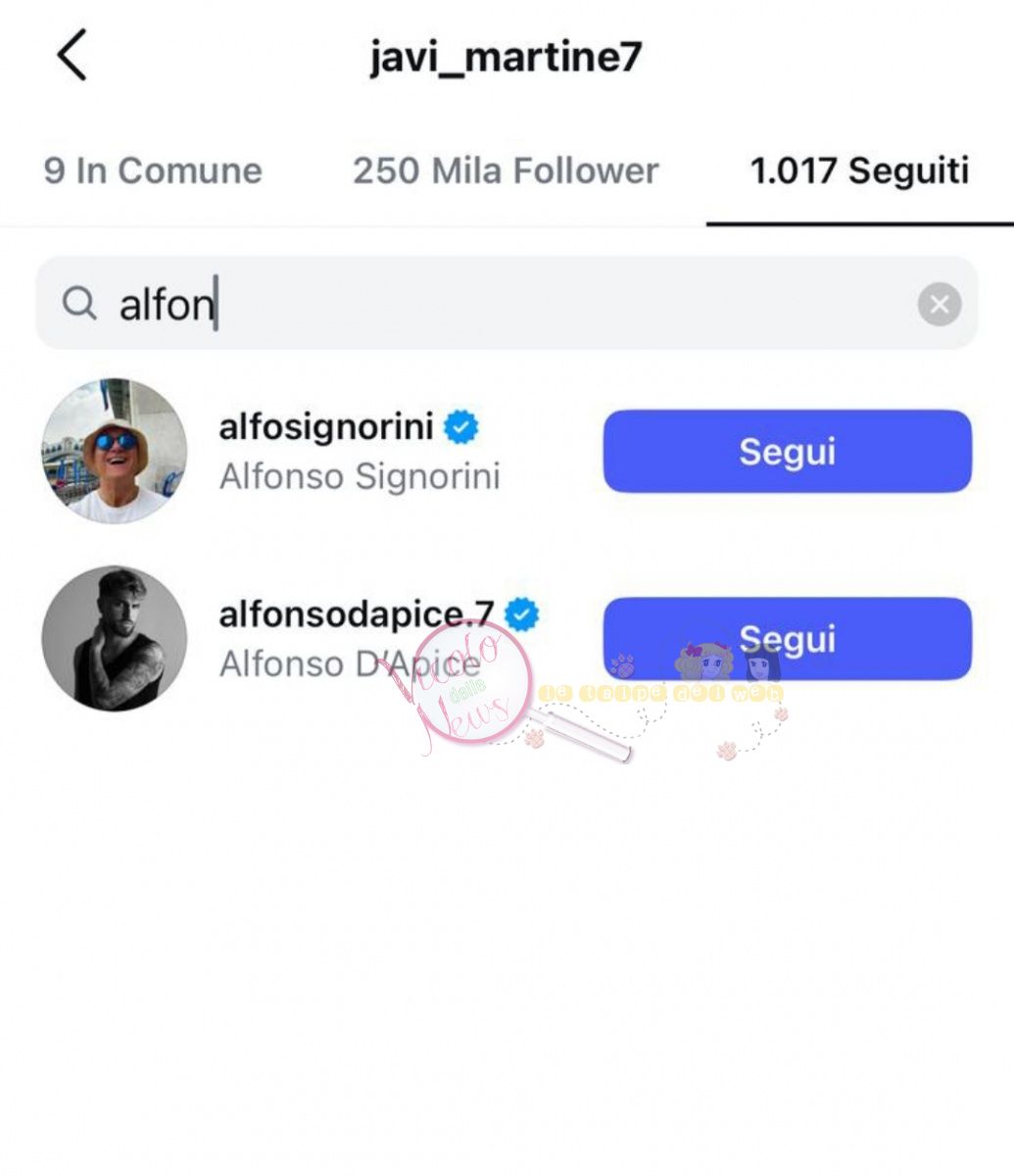The width and height of the screenshot is (1014, 1176).
Task: Go back using the top-left arrow
Action: [x=72, y=55]
